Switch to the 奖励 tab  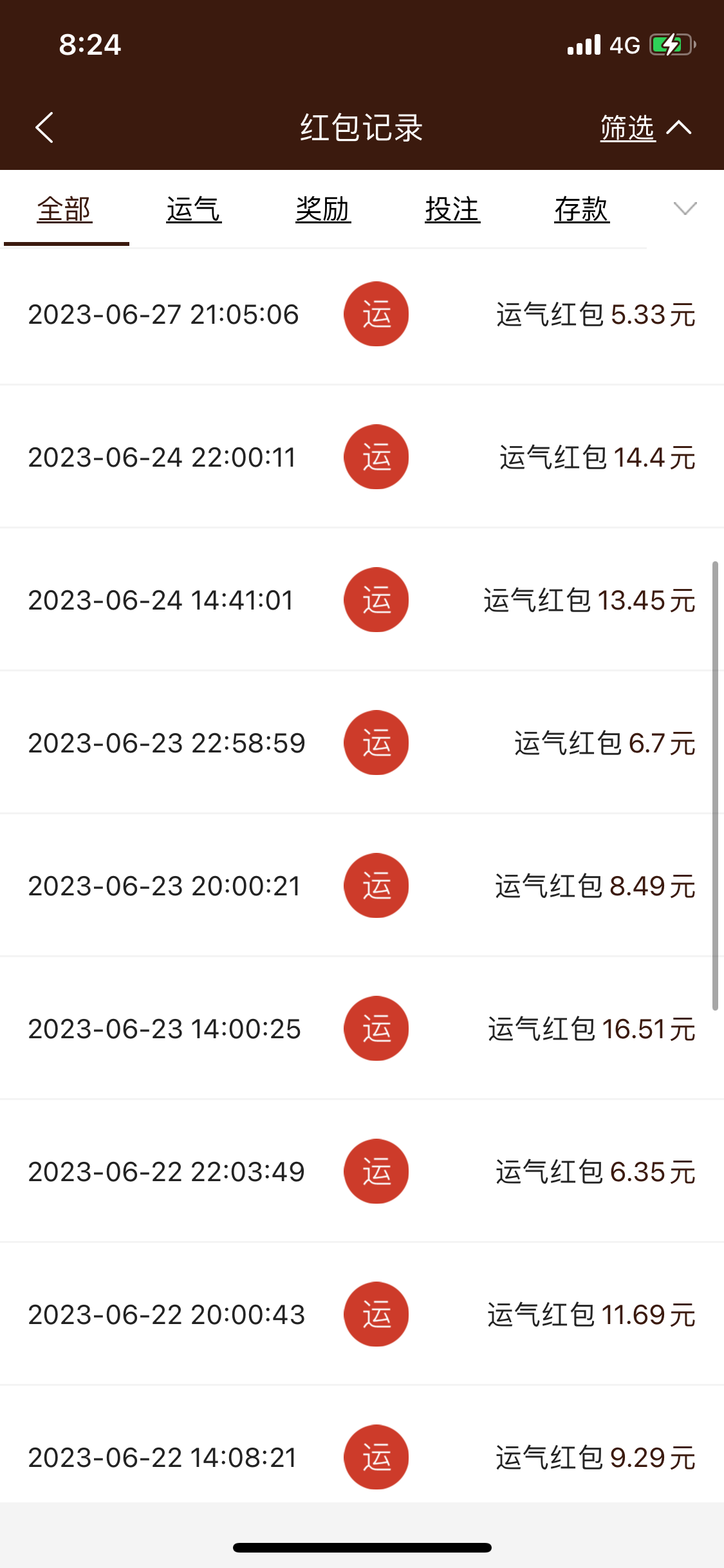point(323,210)
